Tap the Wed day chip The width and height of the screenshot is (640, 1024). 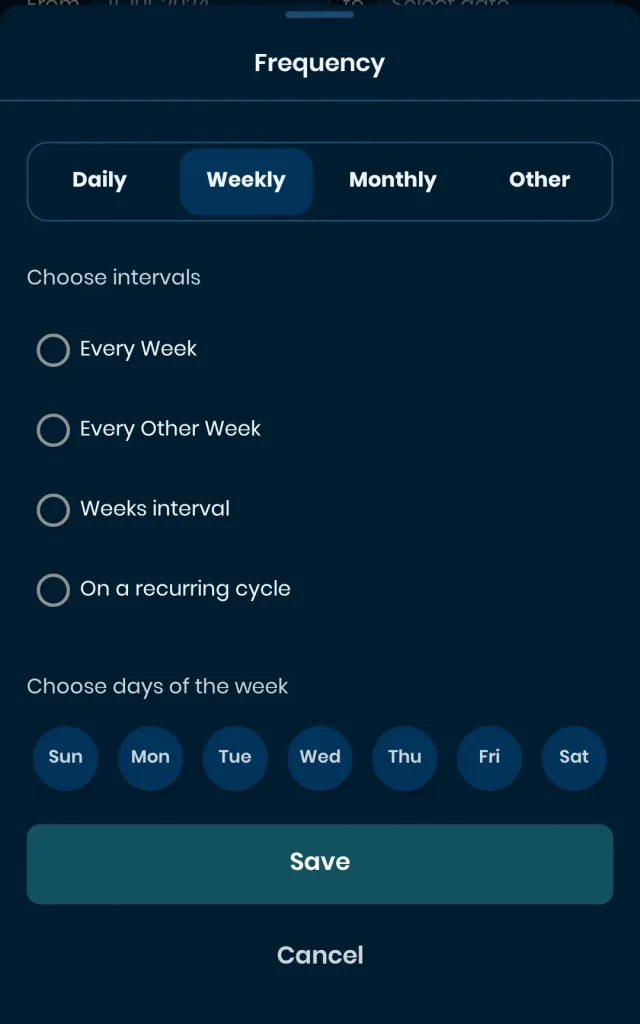[320, 757]
